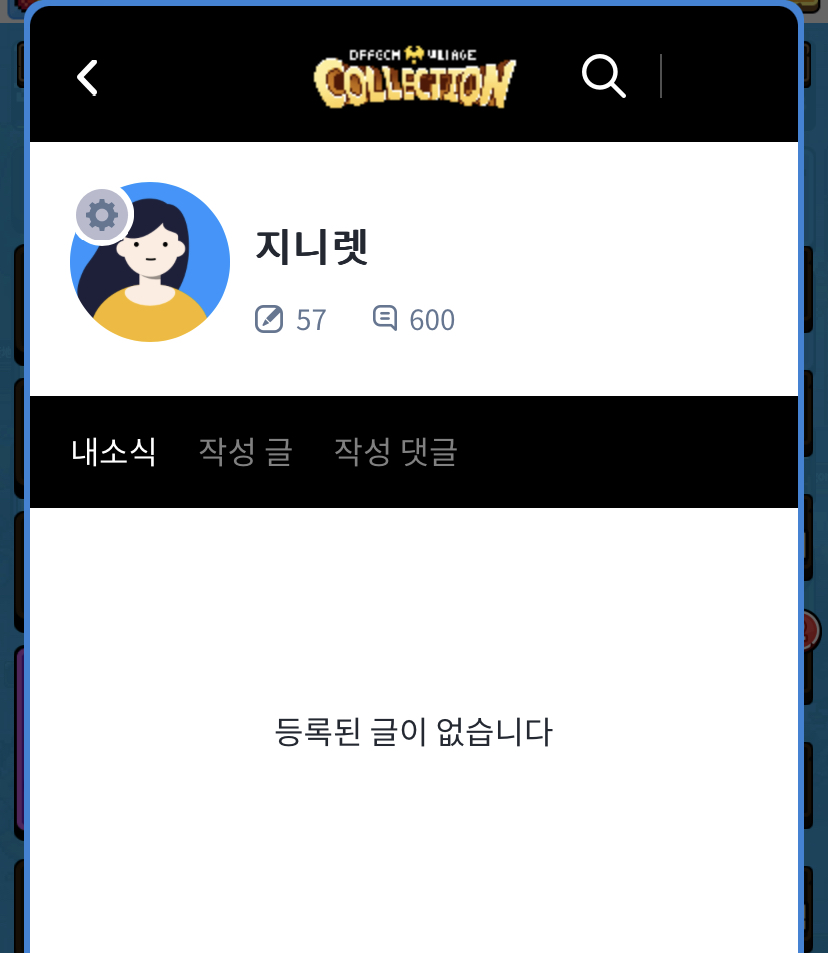The width and height of the screenshot is (828, 953).
Task: Switch to the 내소식 tab
Action: (x=114, y=452)
